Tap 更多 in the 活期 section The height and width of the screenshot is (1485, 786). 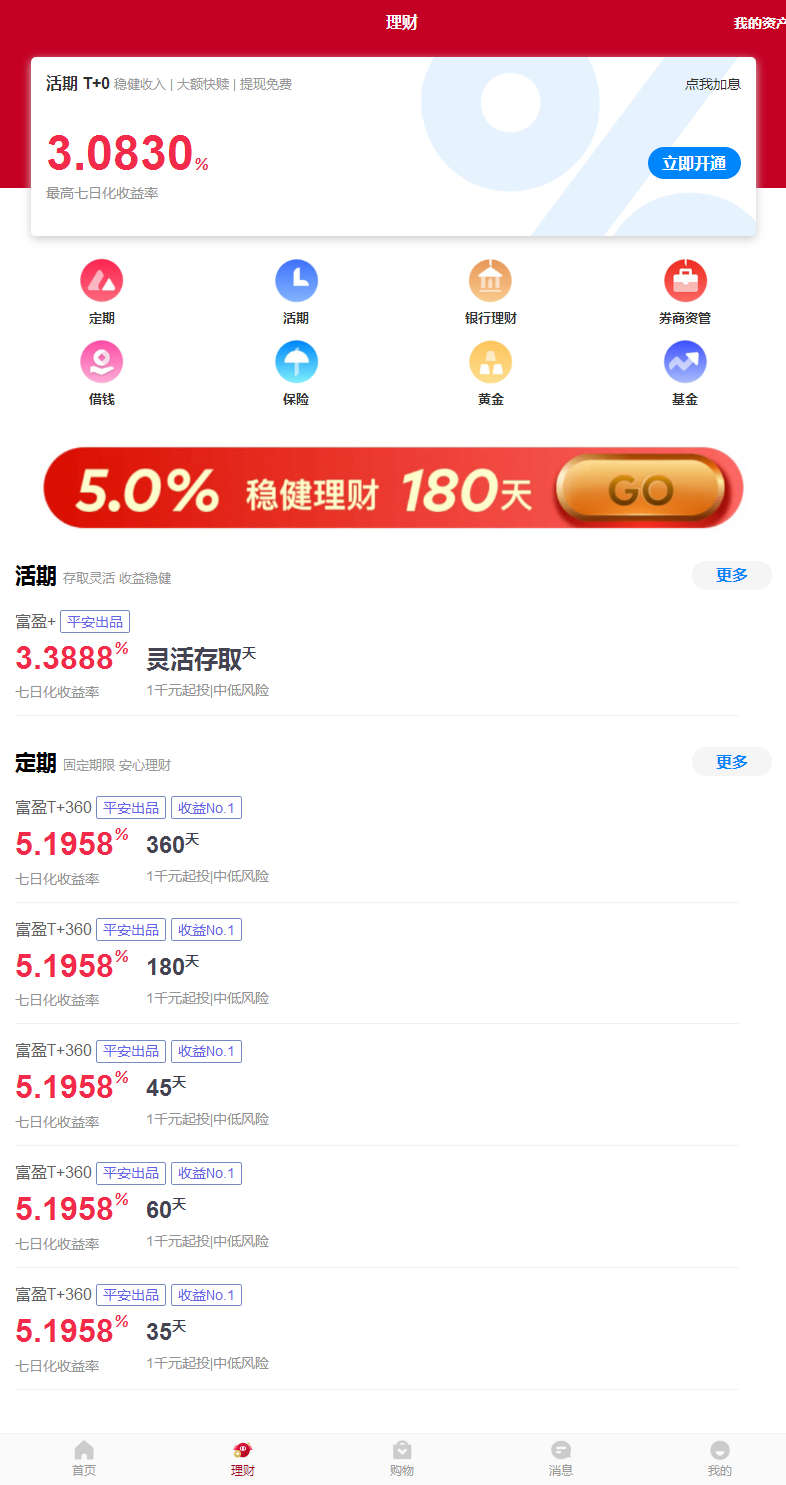(731, 575)
